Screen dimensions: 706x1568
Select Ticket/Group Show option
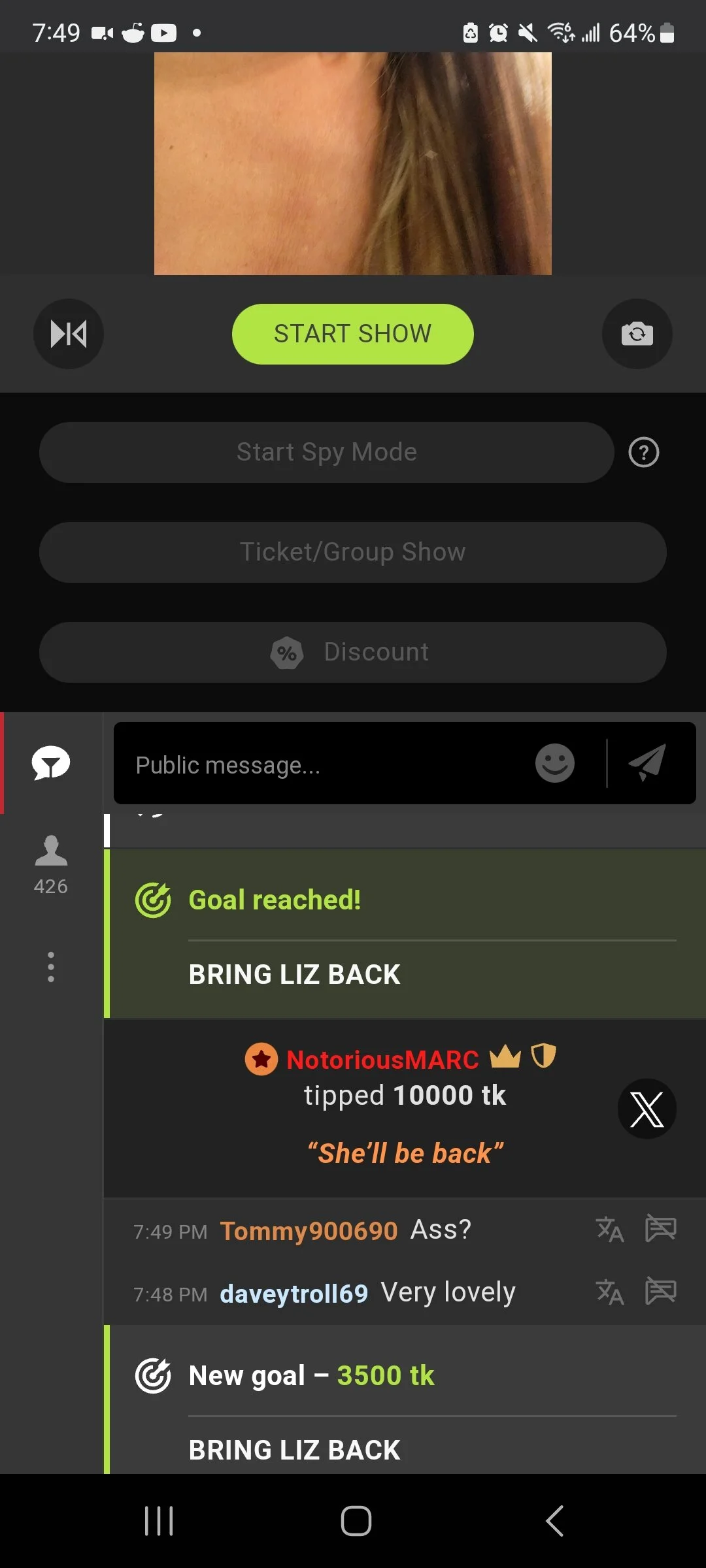[x=352, y=552]
